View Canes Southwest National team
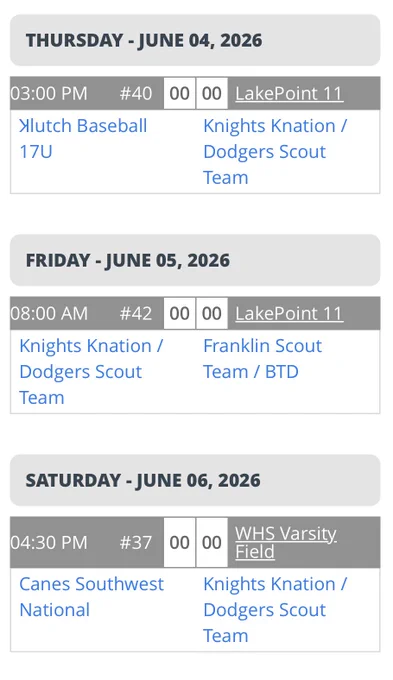This screenshot has height=680, width=393. click(x=92, y=597)
